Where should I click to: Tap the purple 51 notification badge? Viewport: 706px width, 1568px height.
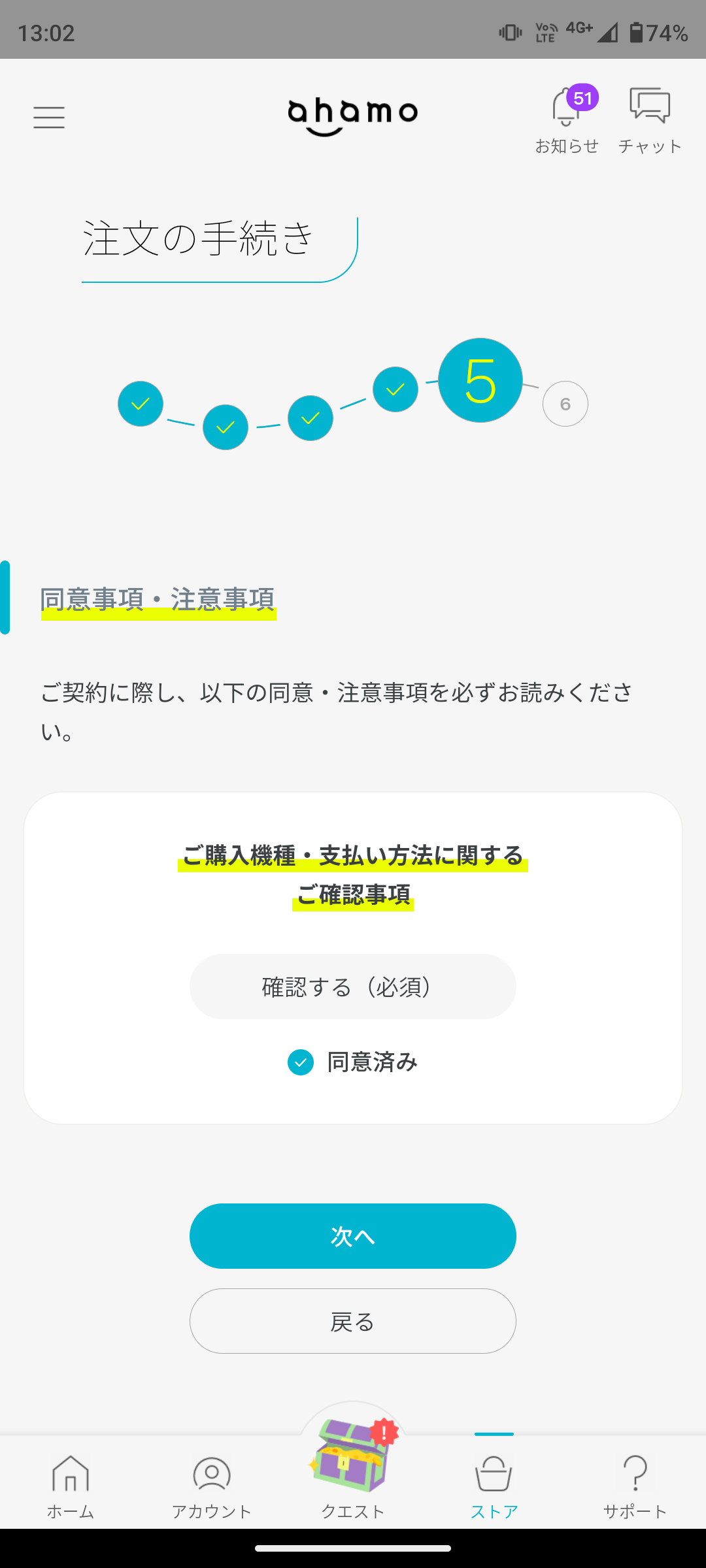click(x=584, y=97)
